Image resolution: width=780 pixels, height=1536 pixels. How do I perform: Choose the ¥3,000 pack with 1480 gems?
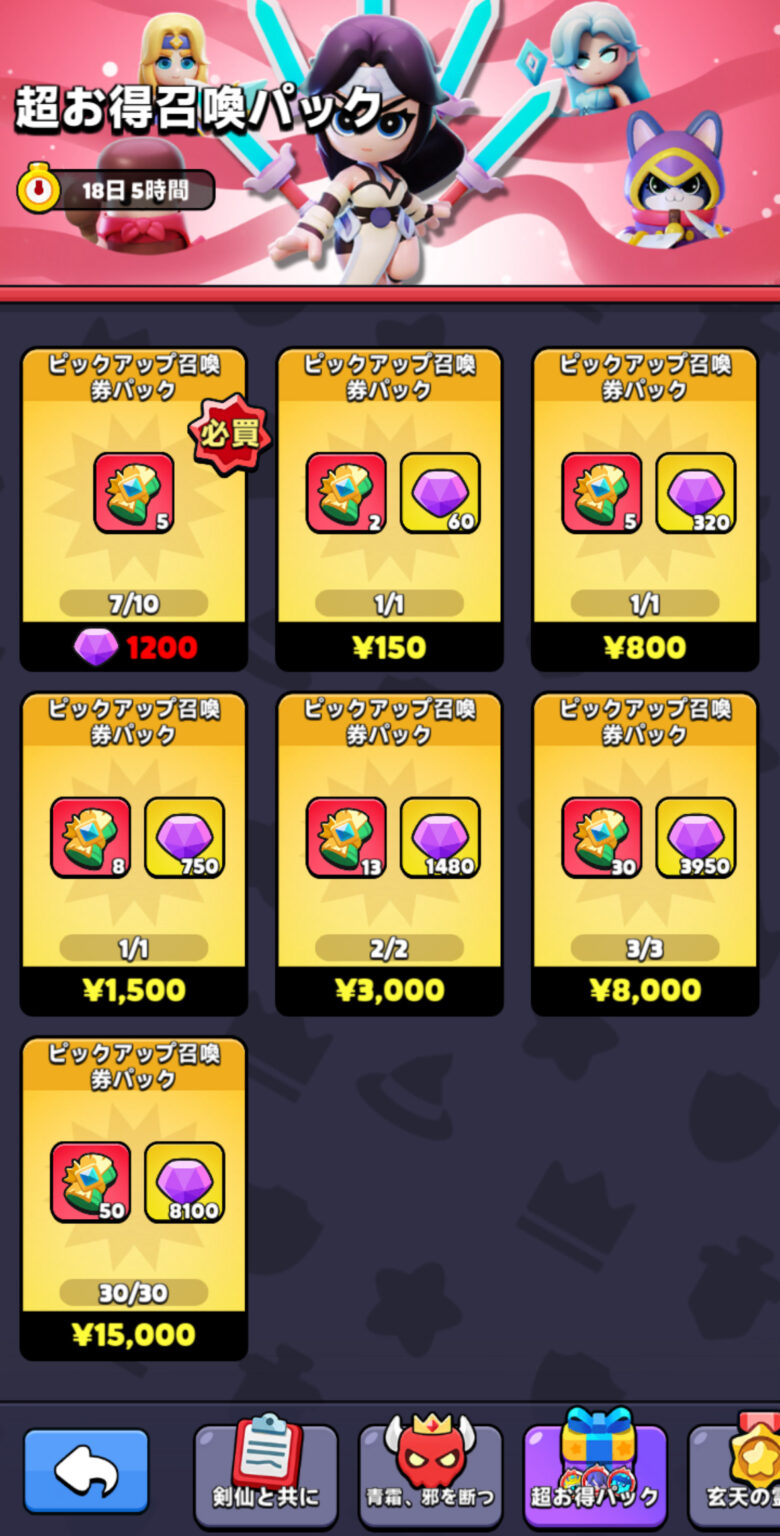click(390, 991)
